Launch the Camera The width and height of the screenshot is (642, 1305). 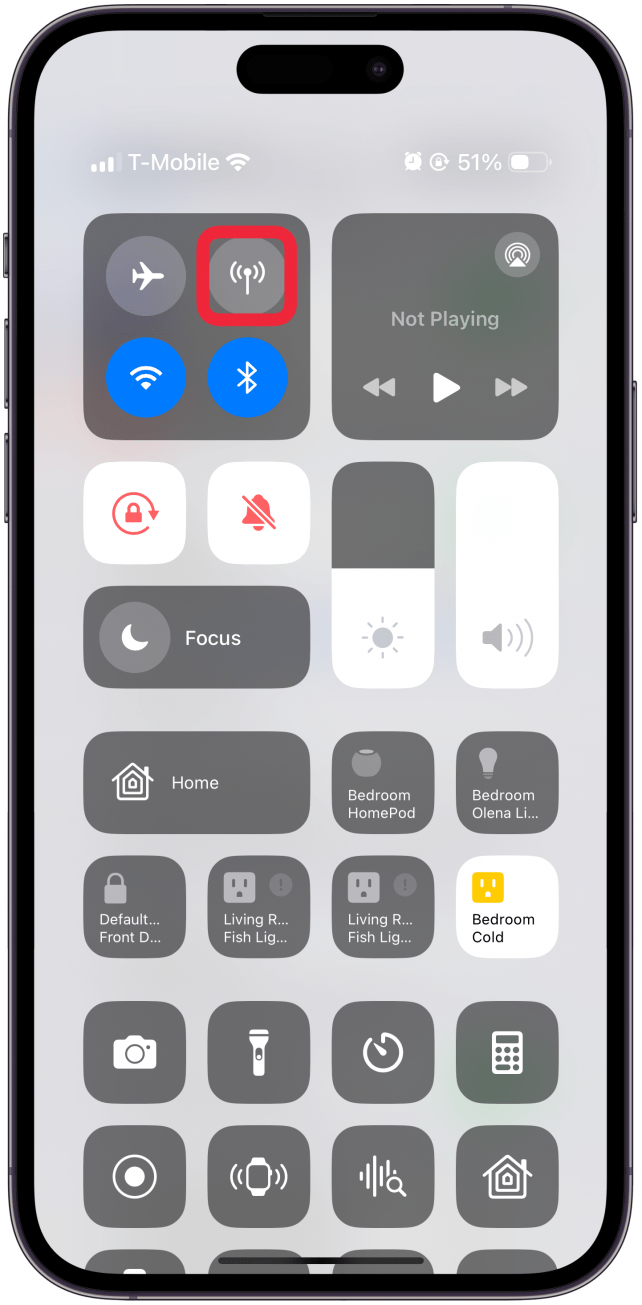pyautogui.click(x=134, y=1052)
